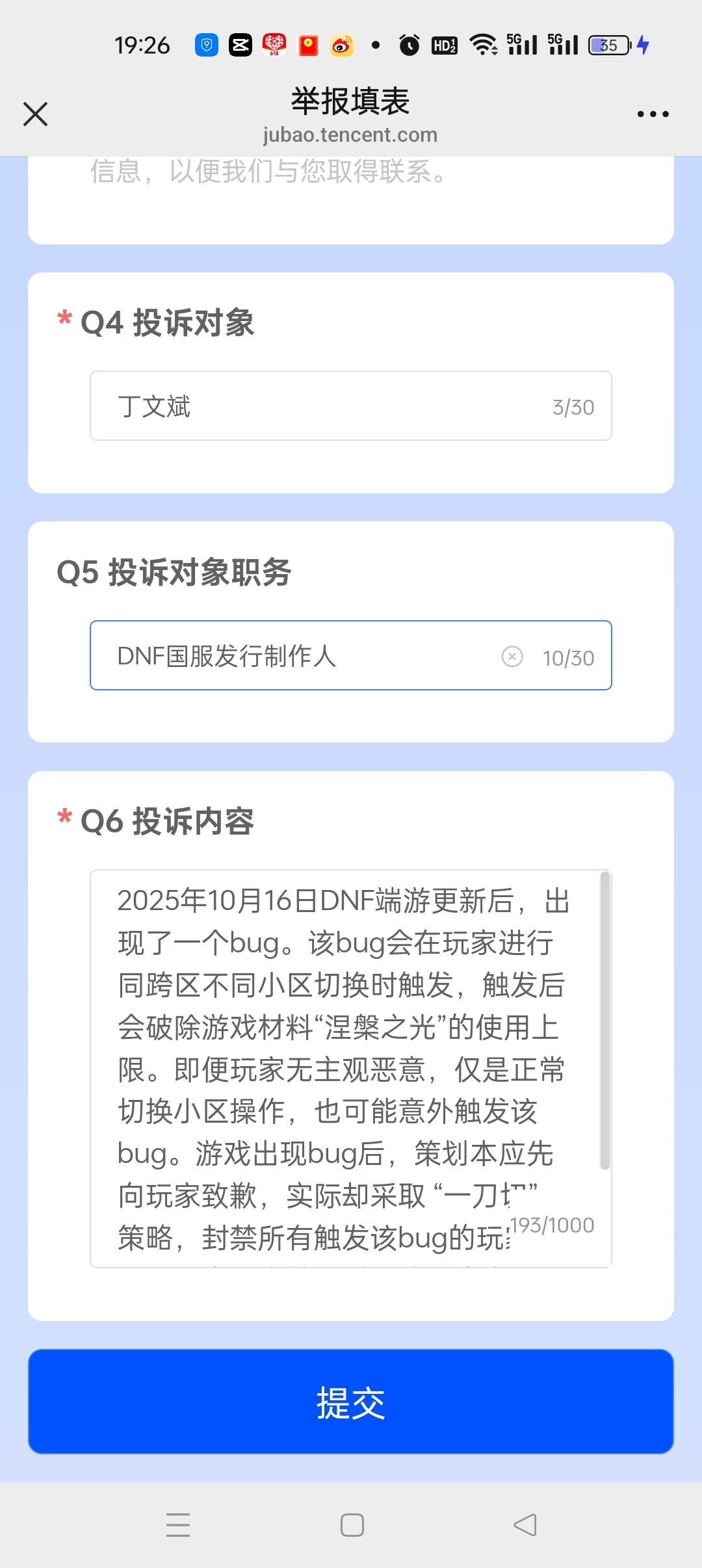Tap the WiFi status bar icon
The image size is (702, 1568).
click(482, 44)
